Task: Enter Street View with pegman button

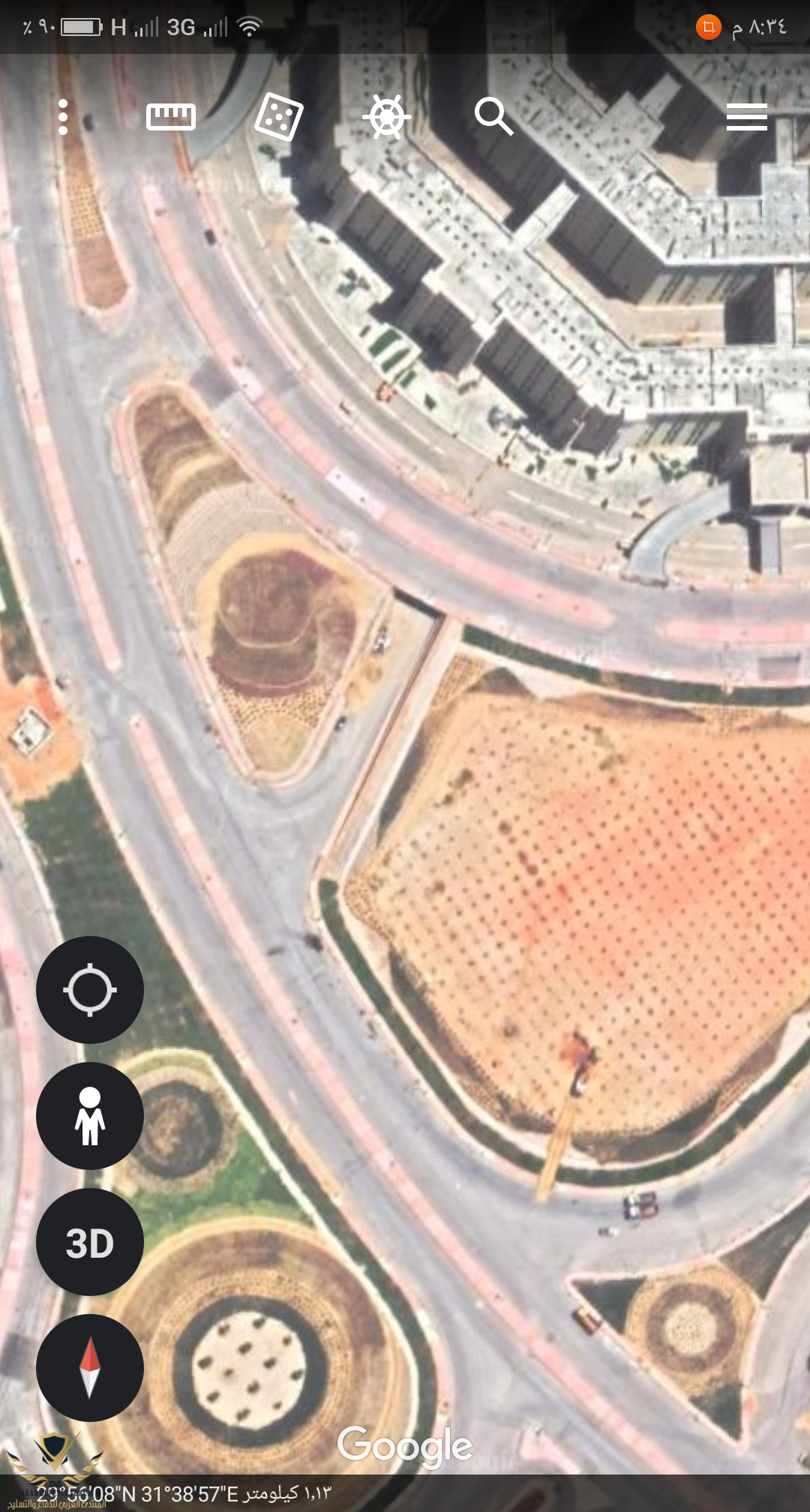Action: tap(90, 1116)
